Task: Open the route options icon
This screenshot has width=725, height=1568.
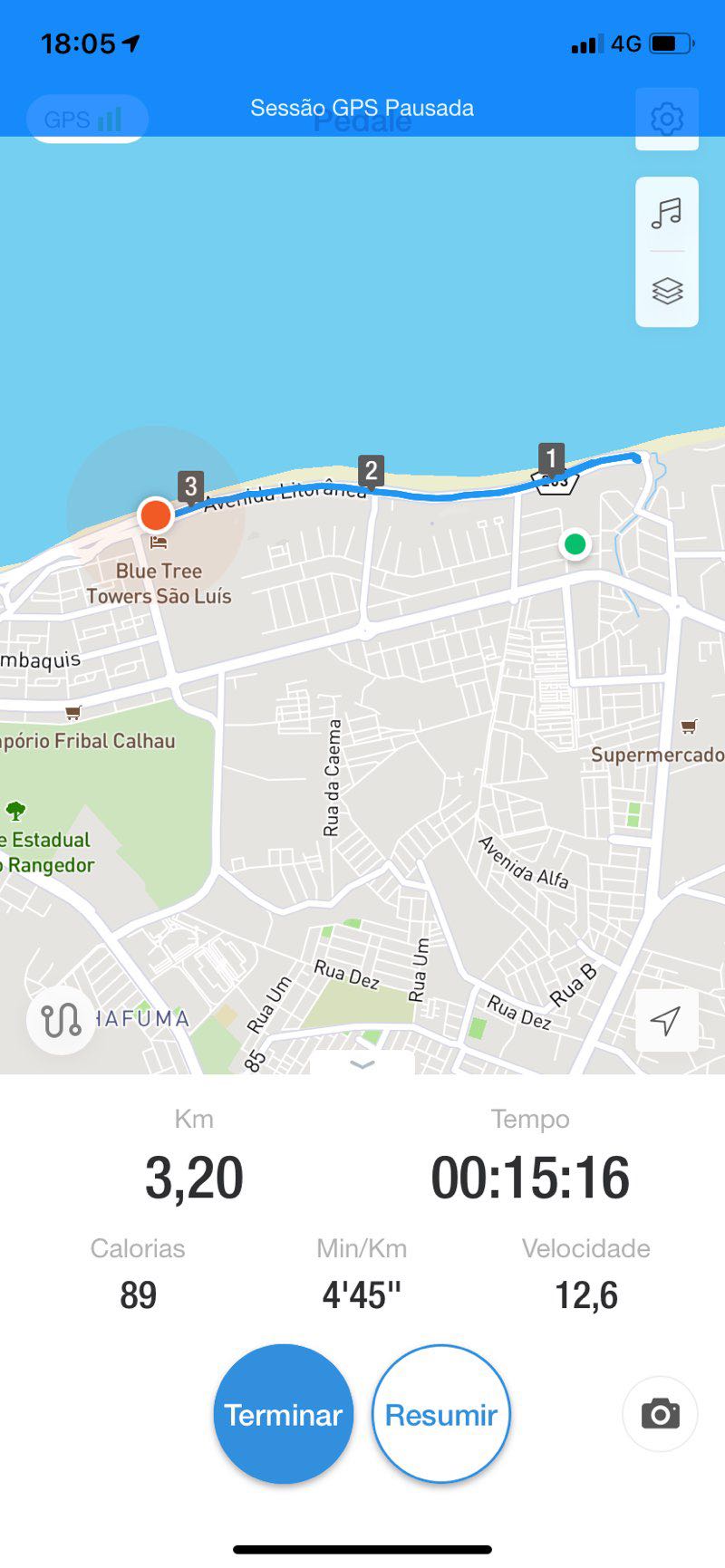Action: (x=61, y=1020)
